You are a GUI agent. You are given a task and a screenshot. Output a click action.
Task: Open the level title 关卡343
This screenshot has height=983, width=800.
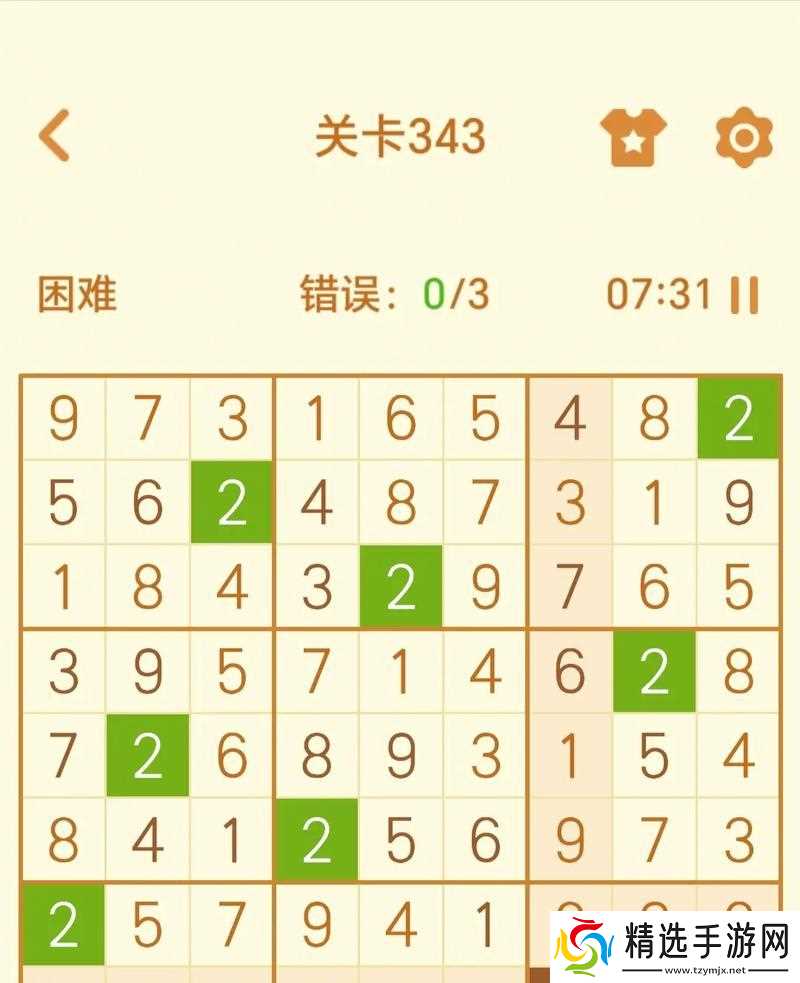coord(400,137)
